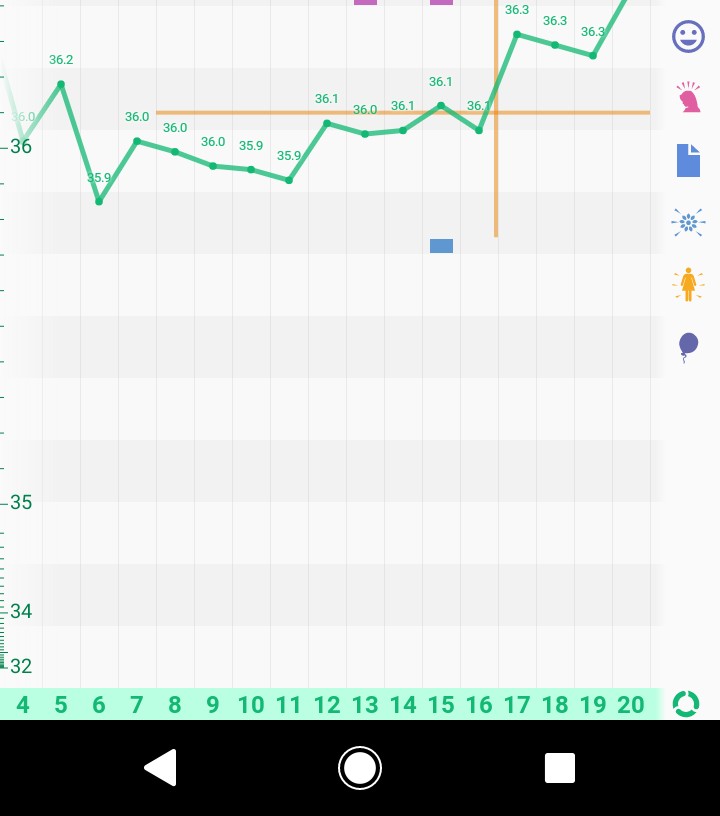Viewport: 720px width, 816px height.
Task: Tap the purple balloon icon
Action: (x=688, y=347)
